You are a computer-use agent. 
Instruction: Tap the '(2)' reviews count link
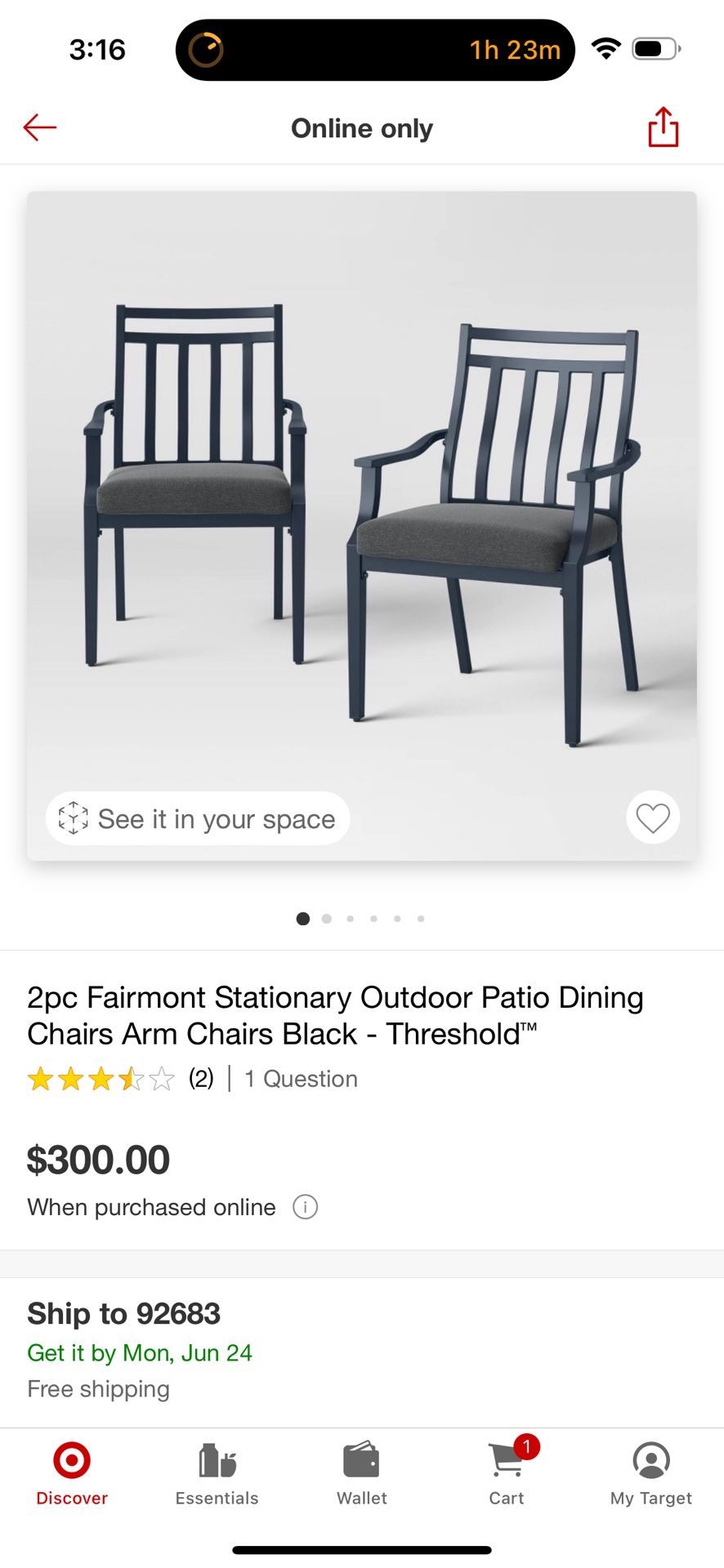coord(199,1079)
